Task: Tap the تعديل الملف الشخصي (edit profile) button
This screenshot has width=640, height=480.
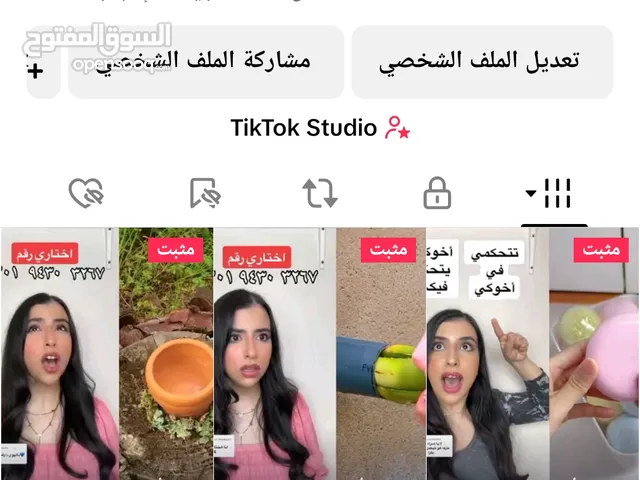Action: [x=481, y=61]
